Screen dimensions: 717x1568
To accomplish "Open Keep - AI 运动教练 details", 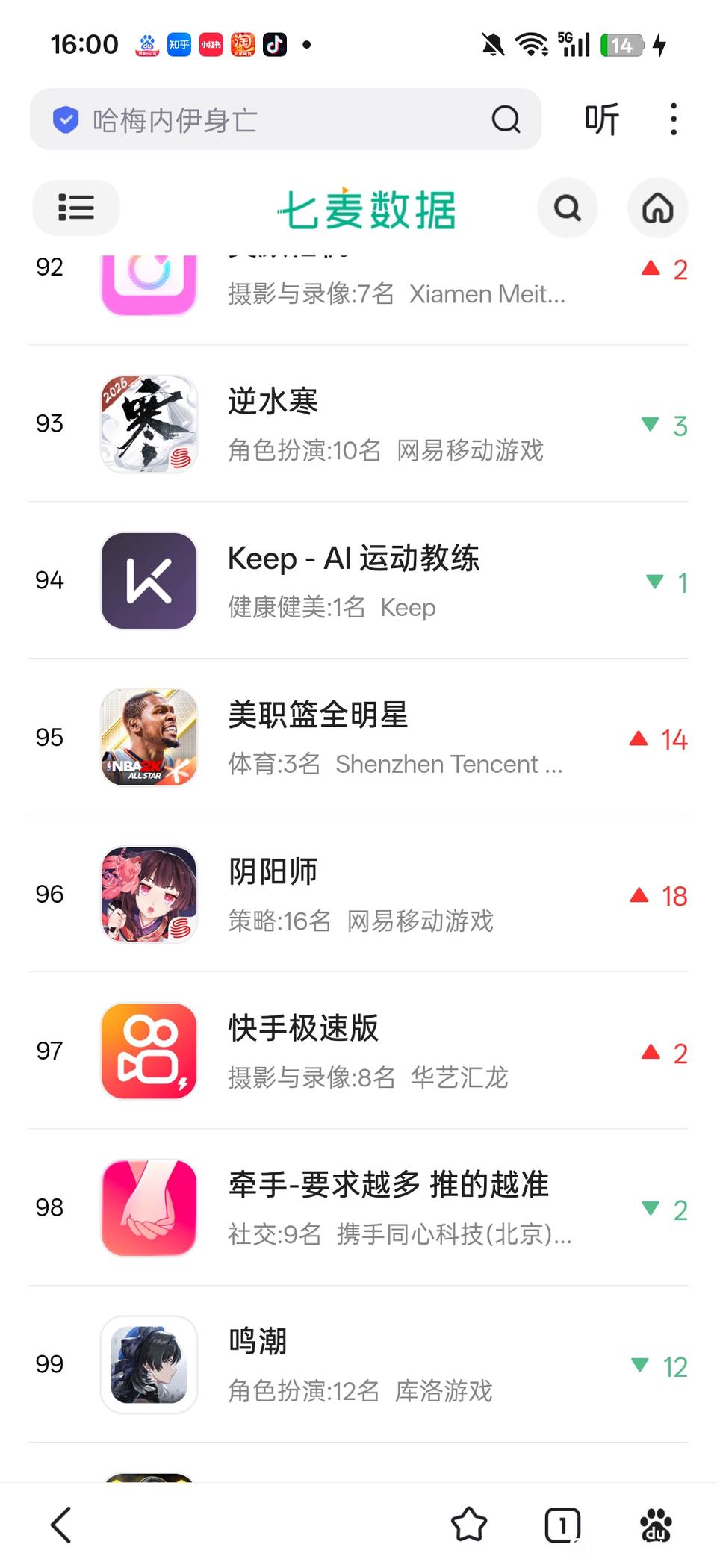I will click(358, 581).
